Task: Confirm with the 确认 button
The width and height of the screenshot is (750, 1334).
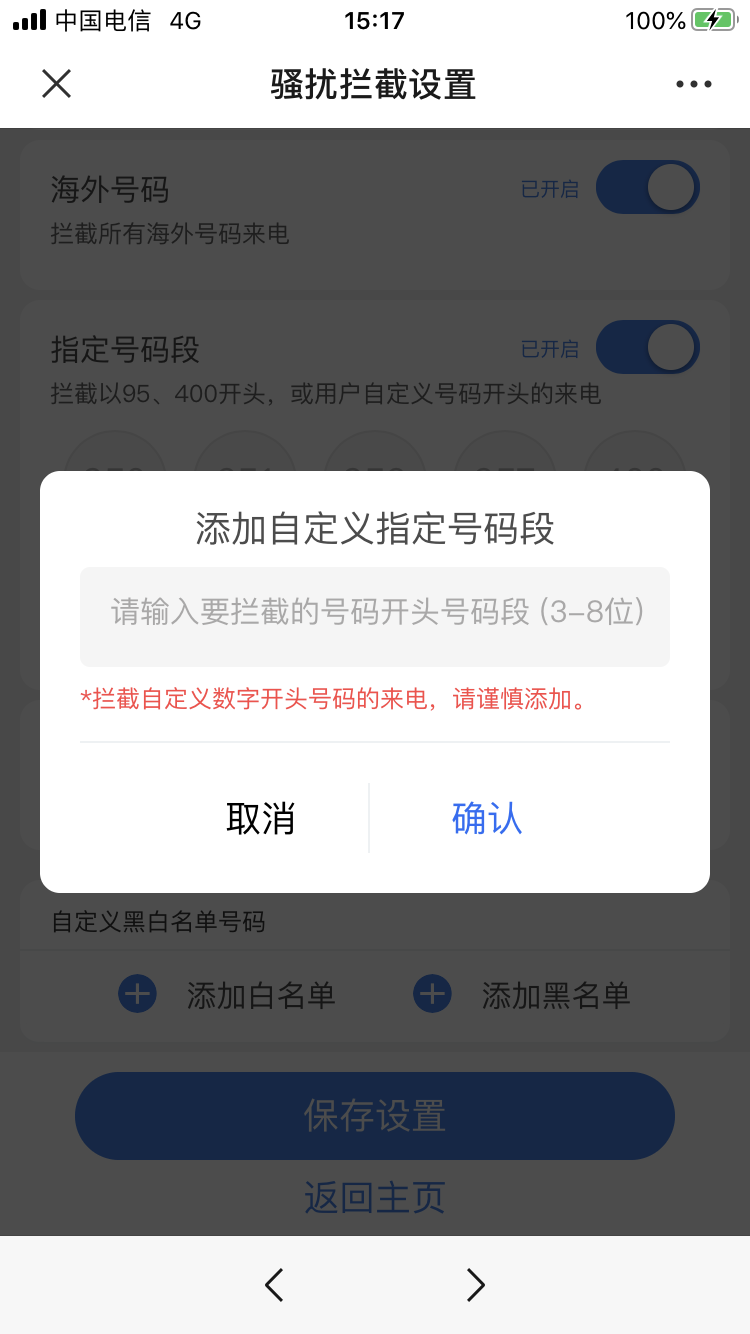Action: click(487, 818)
